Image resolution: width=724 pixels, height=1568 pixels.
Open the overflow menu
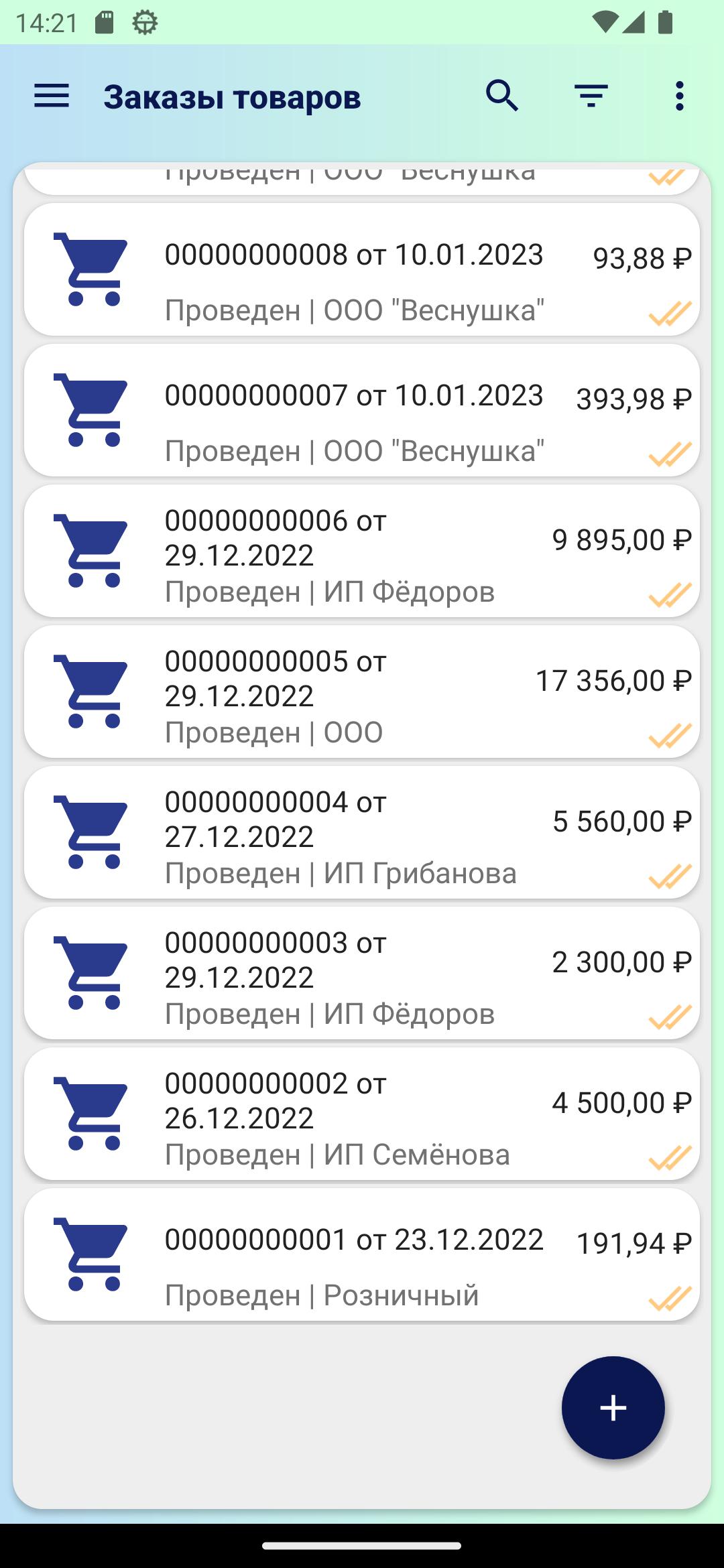click(679, 96)
